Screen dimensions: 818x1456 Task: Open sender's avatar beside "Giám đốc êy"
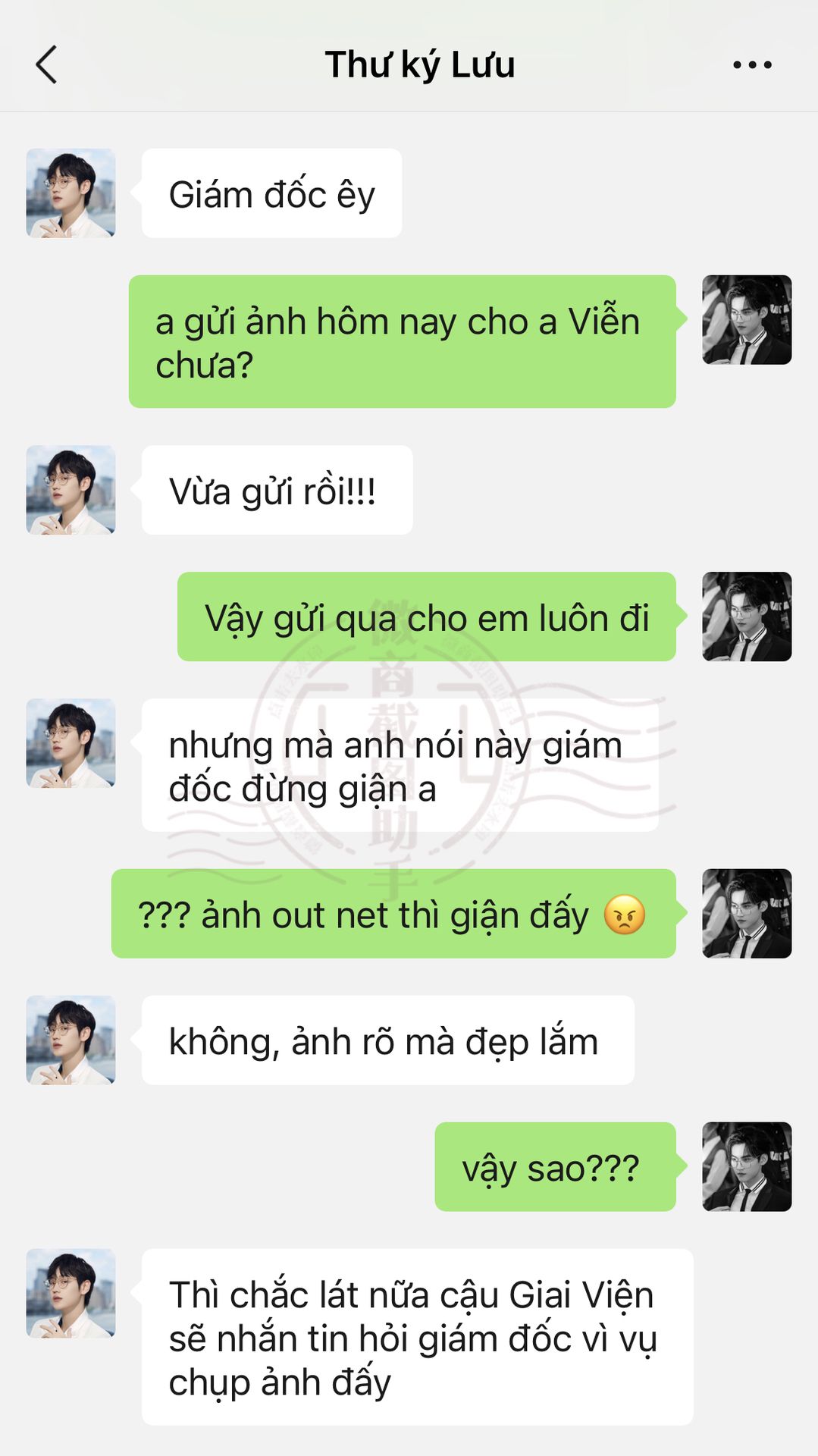[x=71, y=193]
